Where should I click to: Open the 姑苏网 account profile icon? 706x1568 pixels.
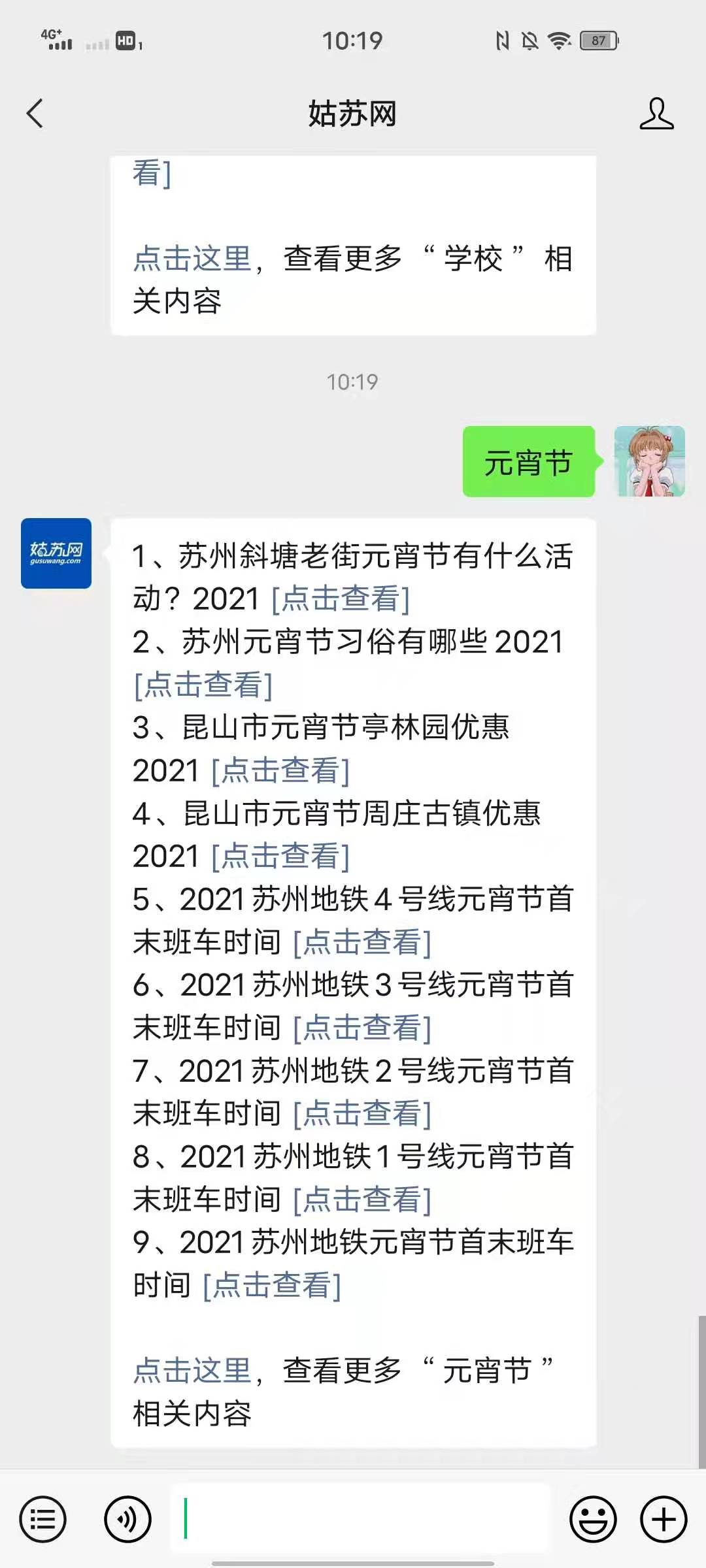tap(656, 114)
